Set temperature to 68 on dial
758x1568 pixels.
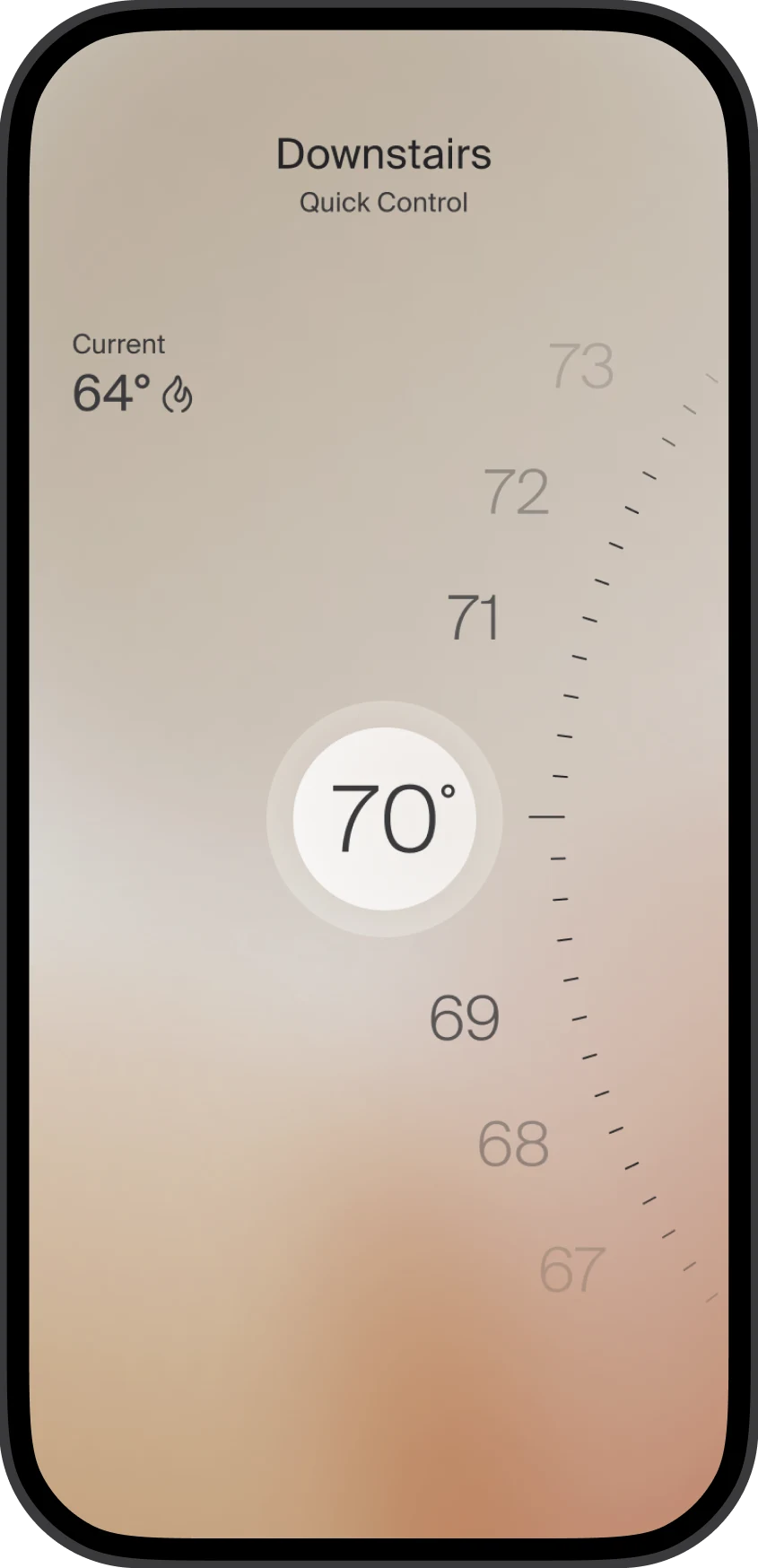click(x=513, y=1143)
